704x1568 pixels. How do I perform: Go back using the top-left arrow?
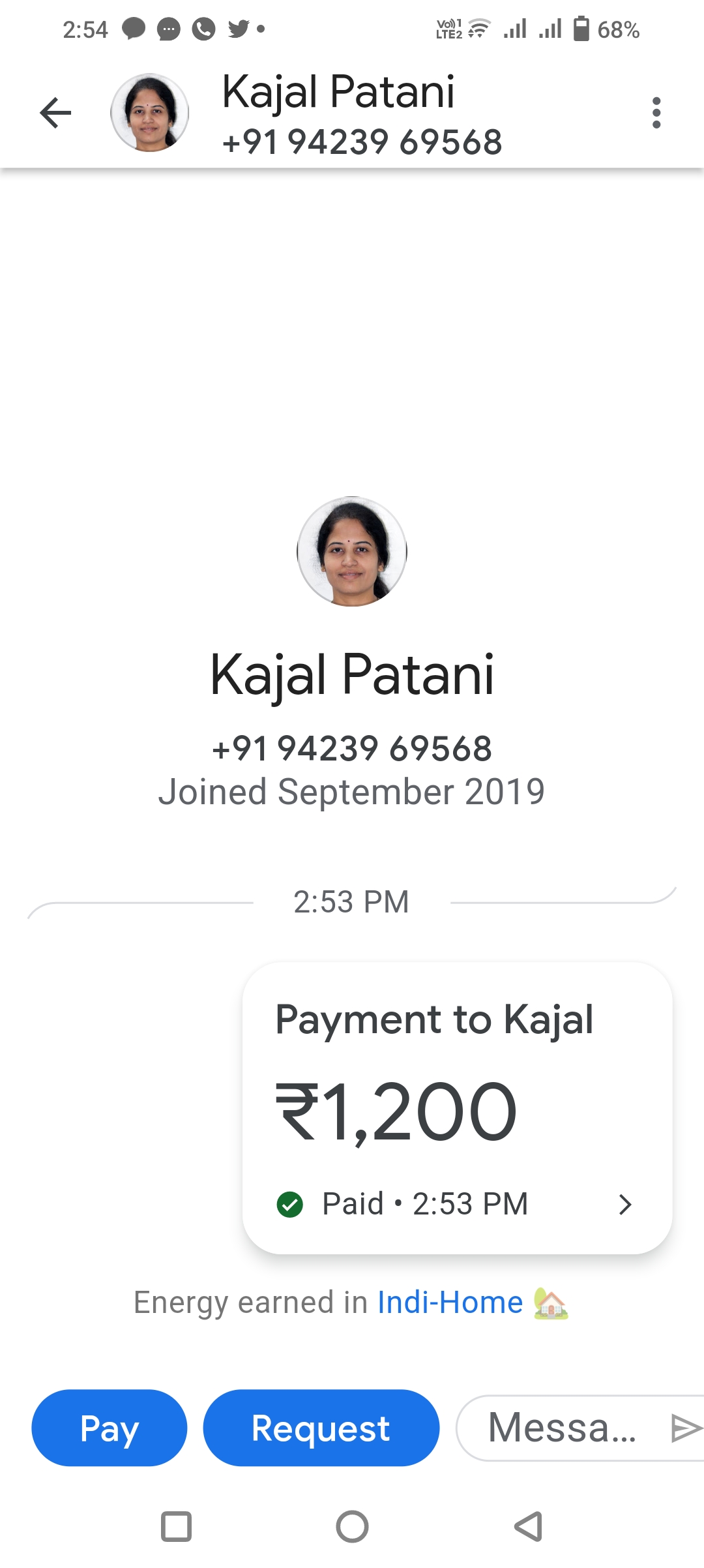point(55,113)
